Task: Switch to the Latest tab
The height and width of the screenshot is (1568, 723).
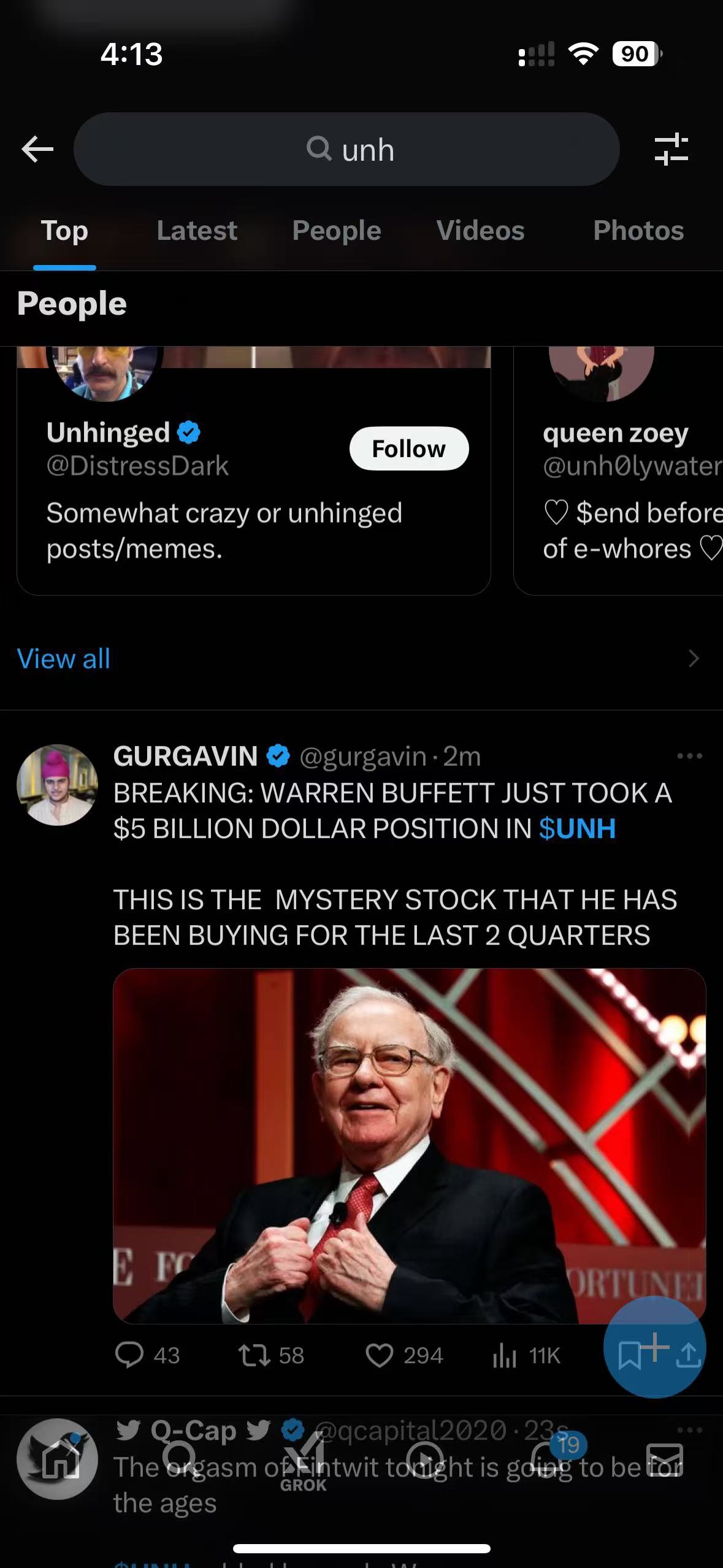Action: point(196,231)
